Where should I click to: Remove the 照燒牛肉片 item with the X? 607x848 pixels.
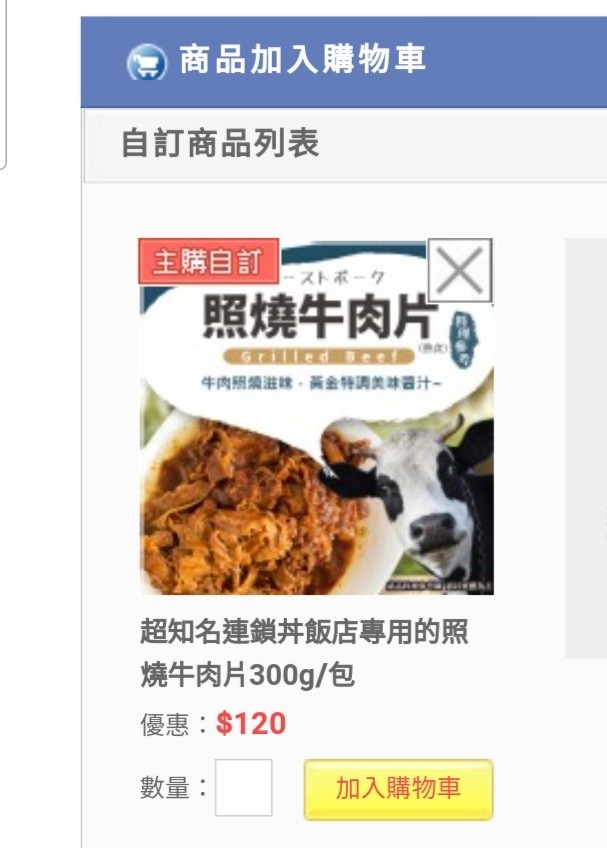click(460, 270)
